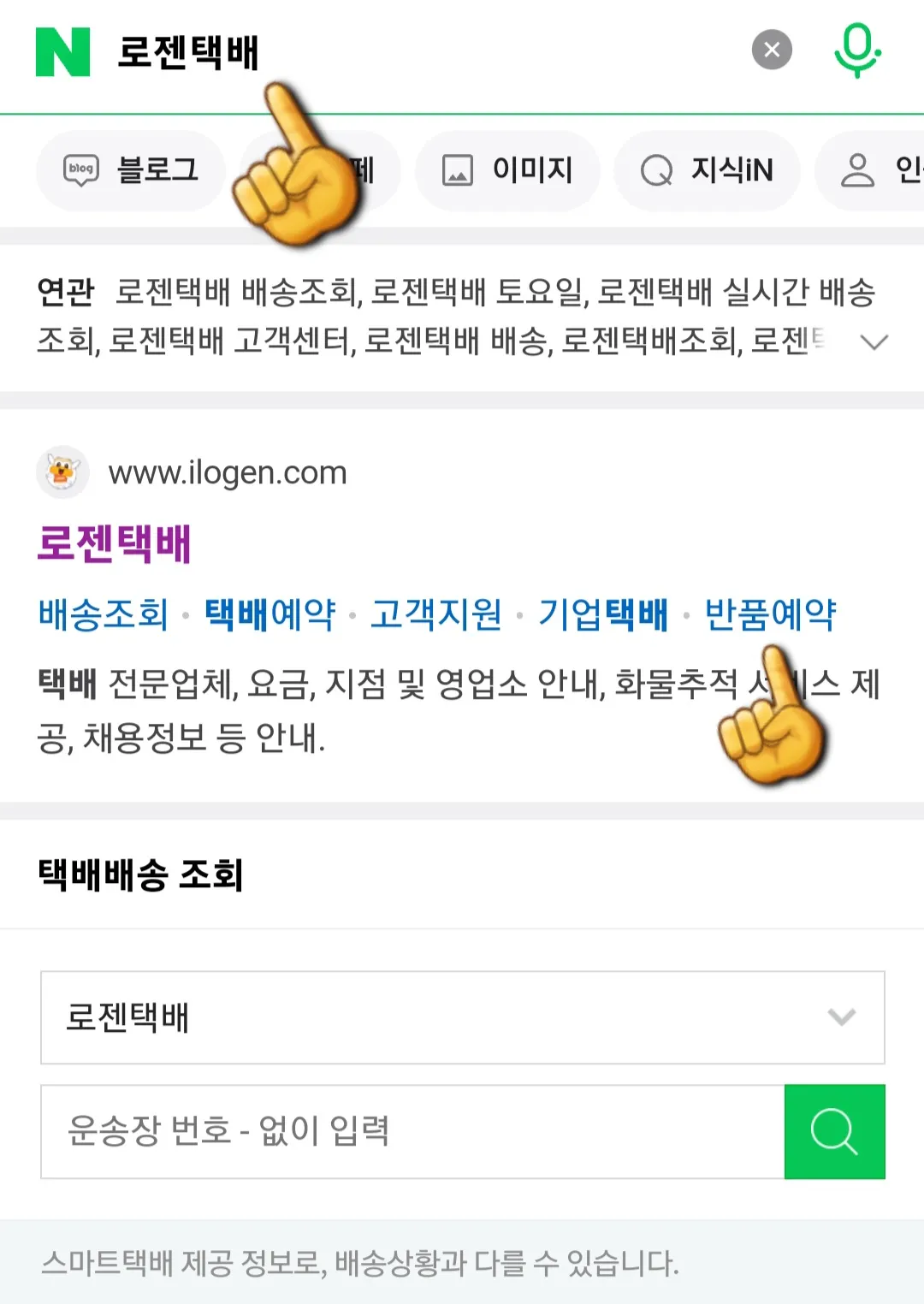Click the person icon on the rightmost tab

point(859,170)
